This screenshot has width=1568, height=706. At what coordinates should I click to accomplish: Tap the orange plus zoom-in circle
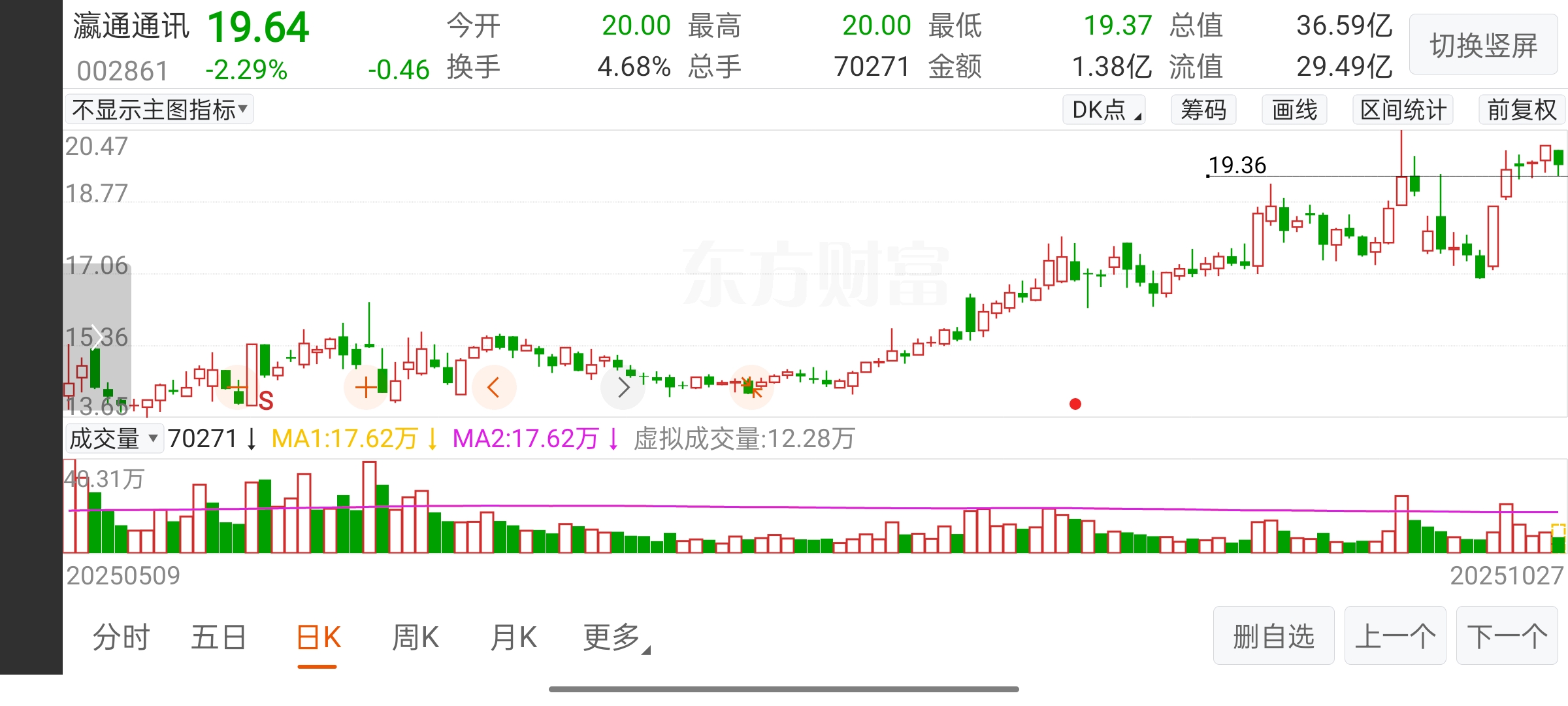click(x=366, y=388)
